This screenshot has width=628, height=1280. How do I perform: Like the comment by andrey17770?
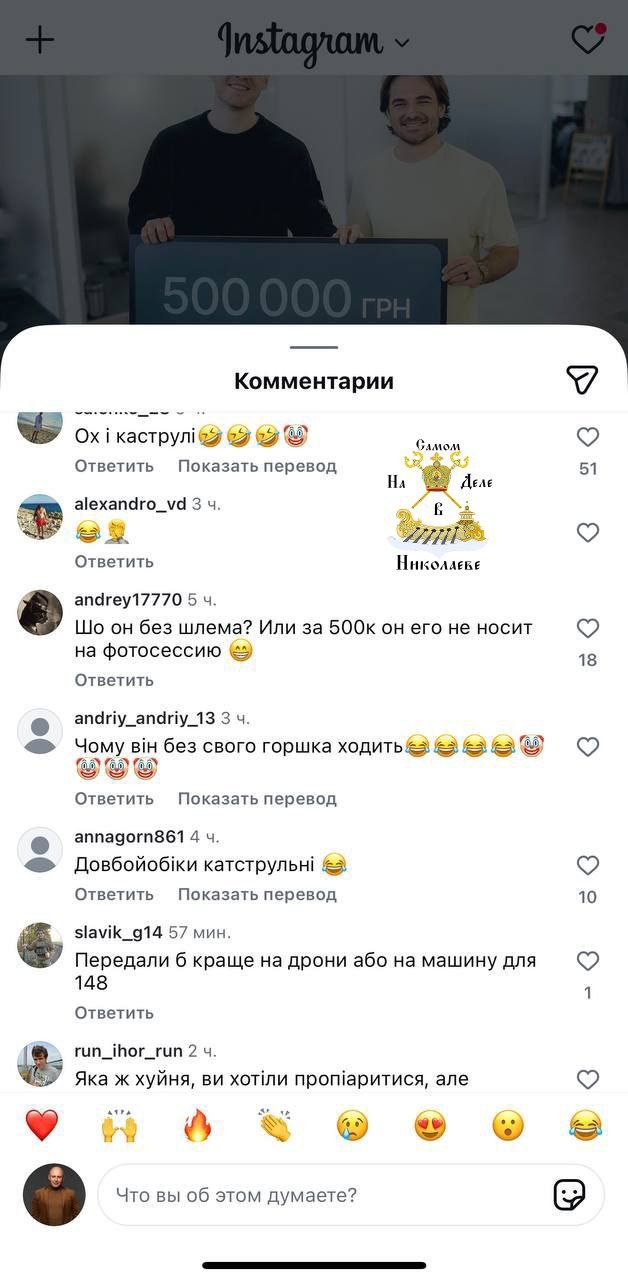588,629
